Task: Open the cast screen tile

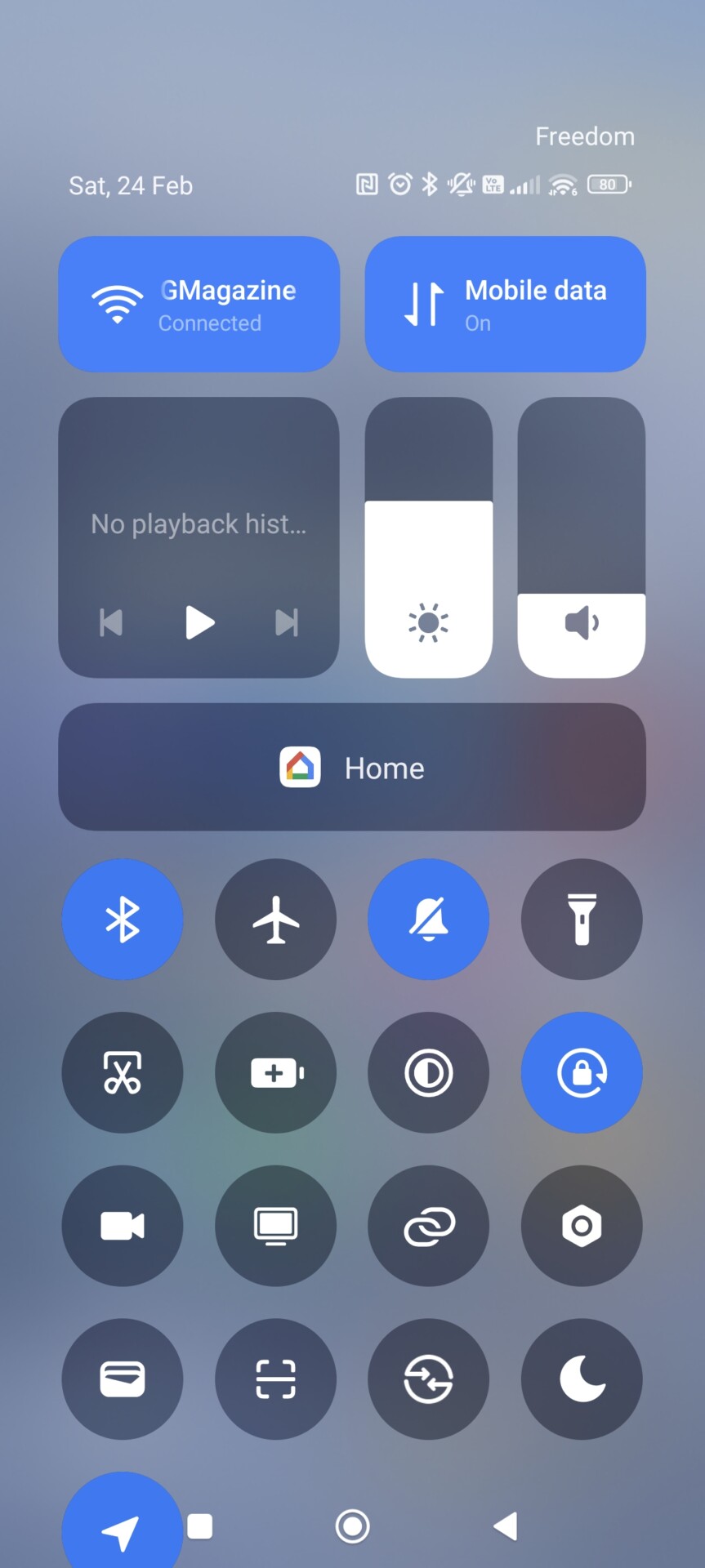Action: click(x=275, y=1225)
